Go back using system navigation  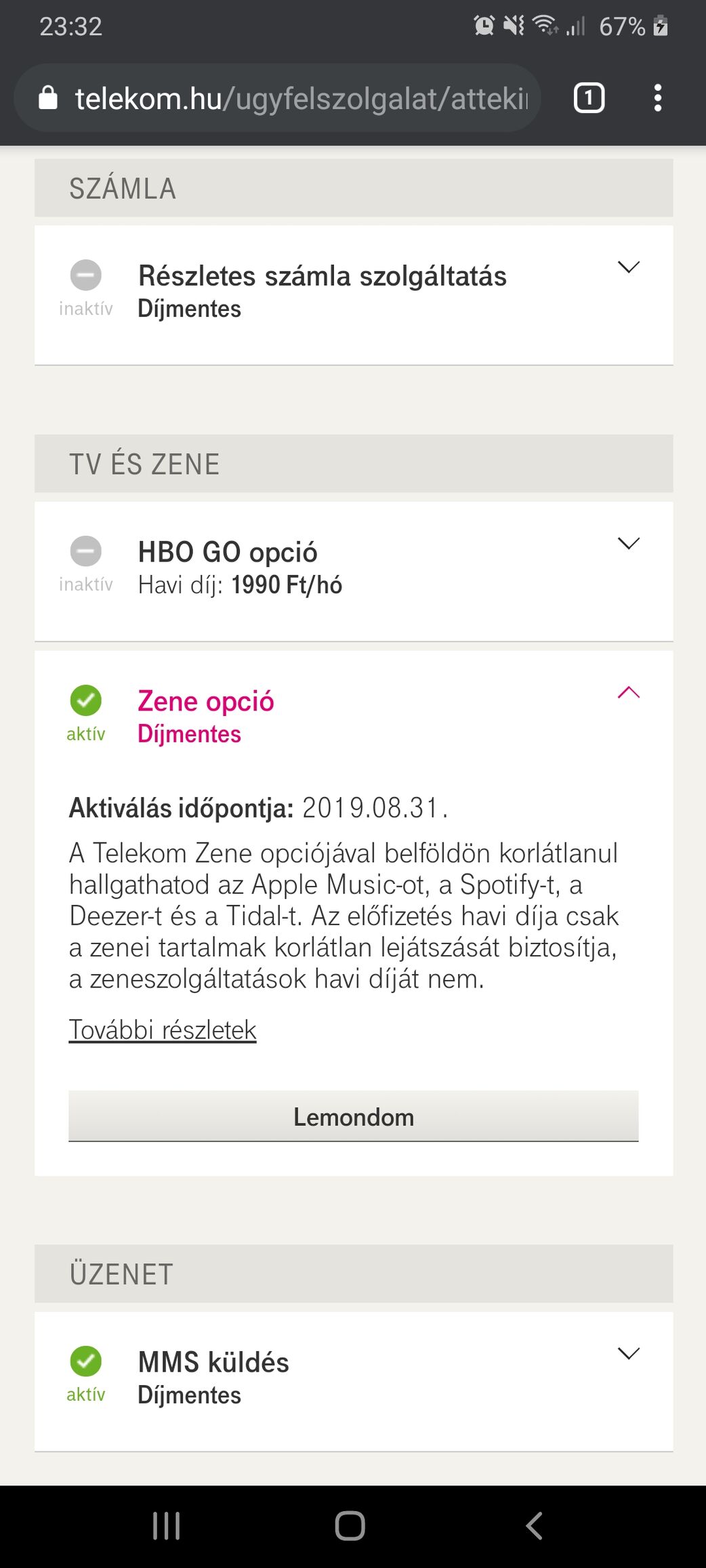534,1526
